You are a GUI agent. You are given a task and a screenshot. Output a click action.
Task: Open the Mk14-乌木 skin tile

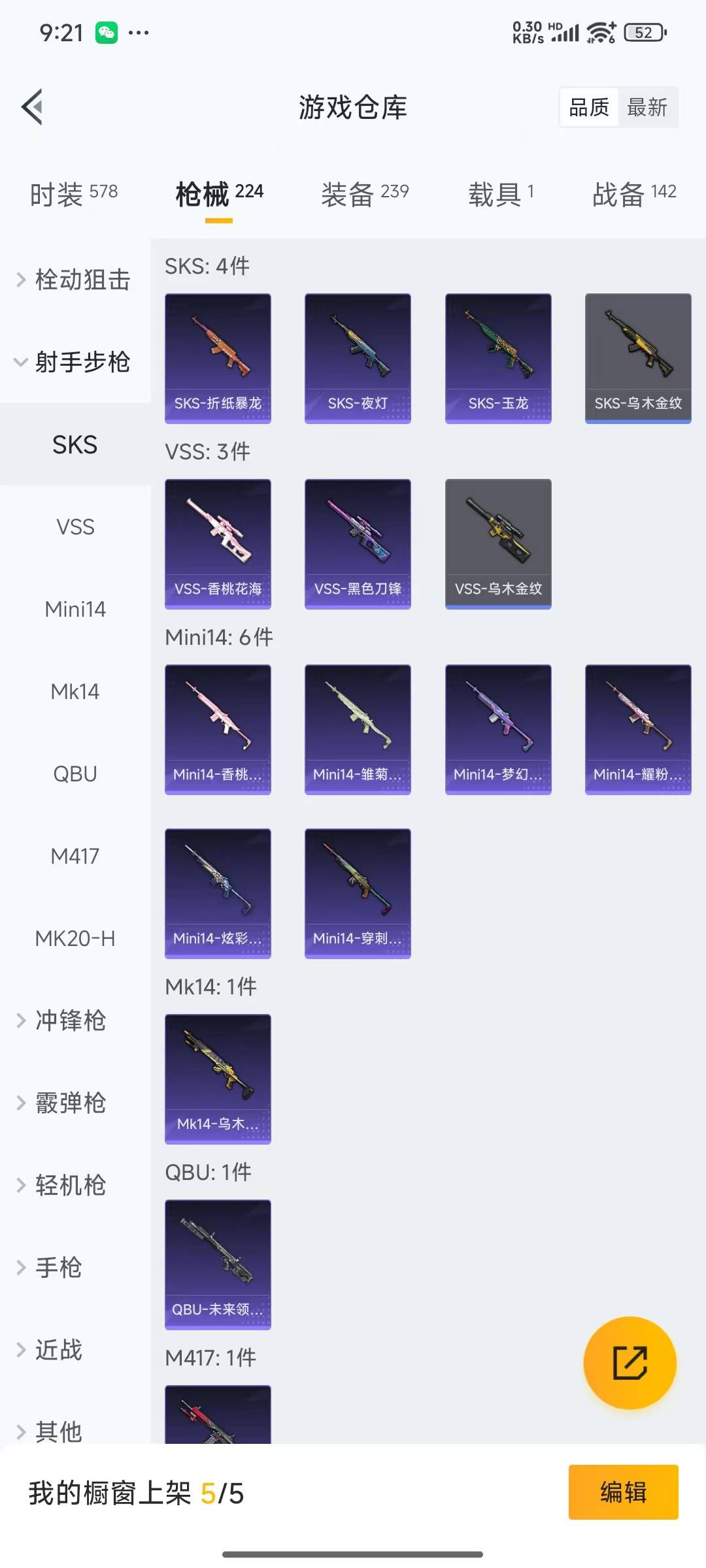point(218,1079)
